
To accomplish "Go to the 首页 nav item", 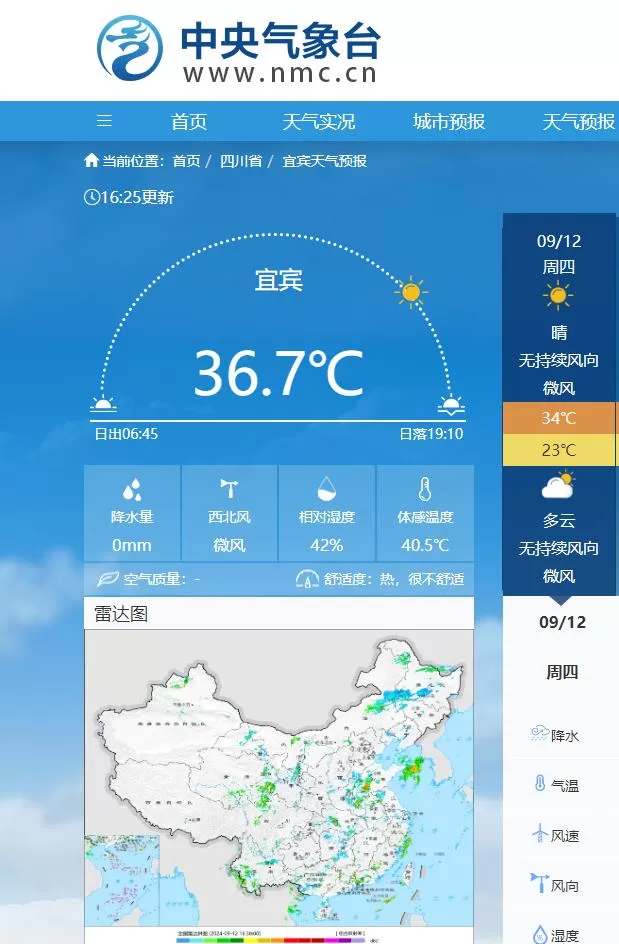I will (189, 121).
